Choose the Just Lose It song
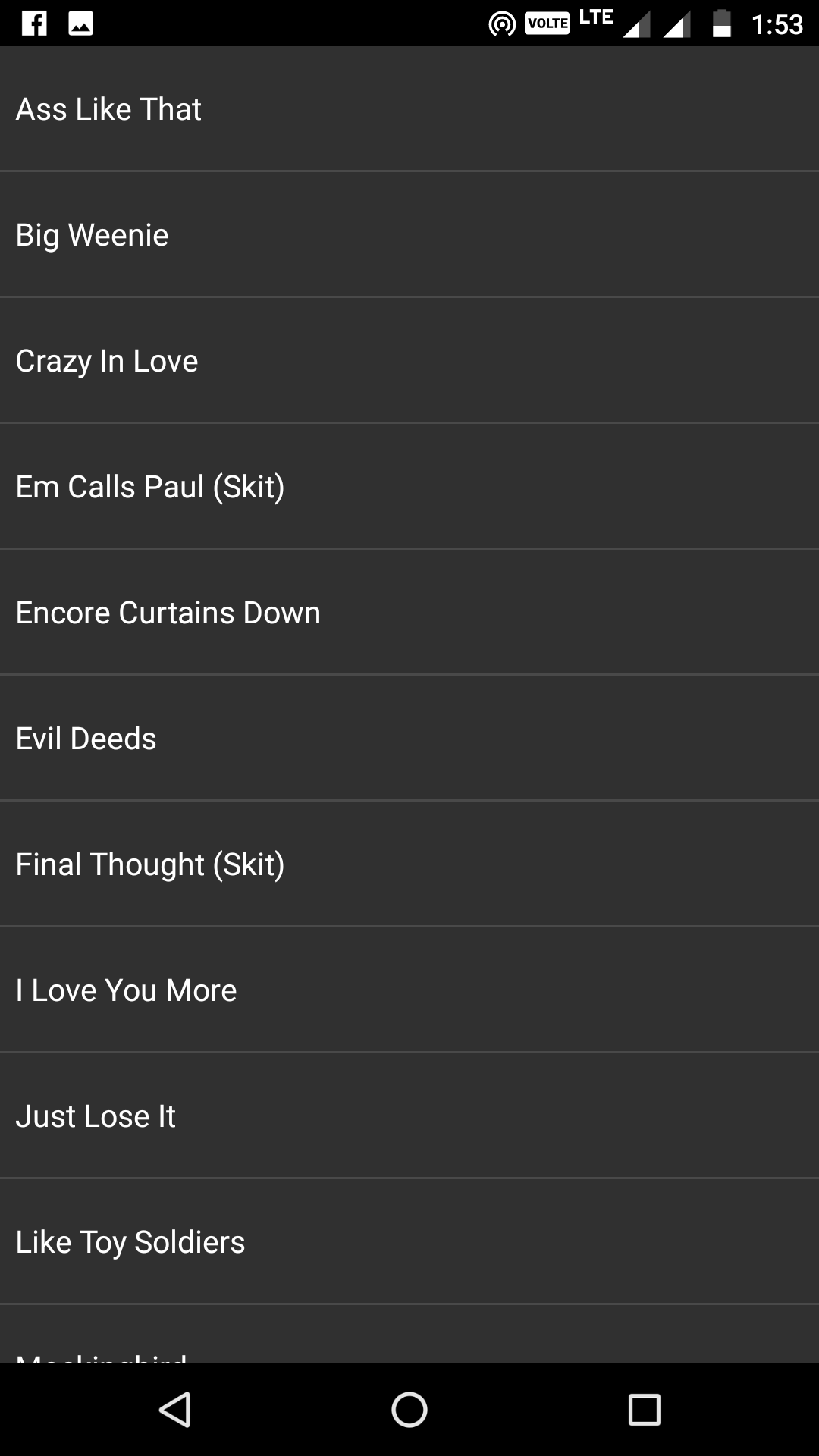 coord(409,1116)
